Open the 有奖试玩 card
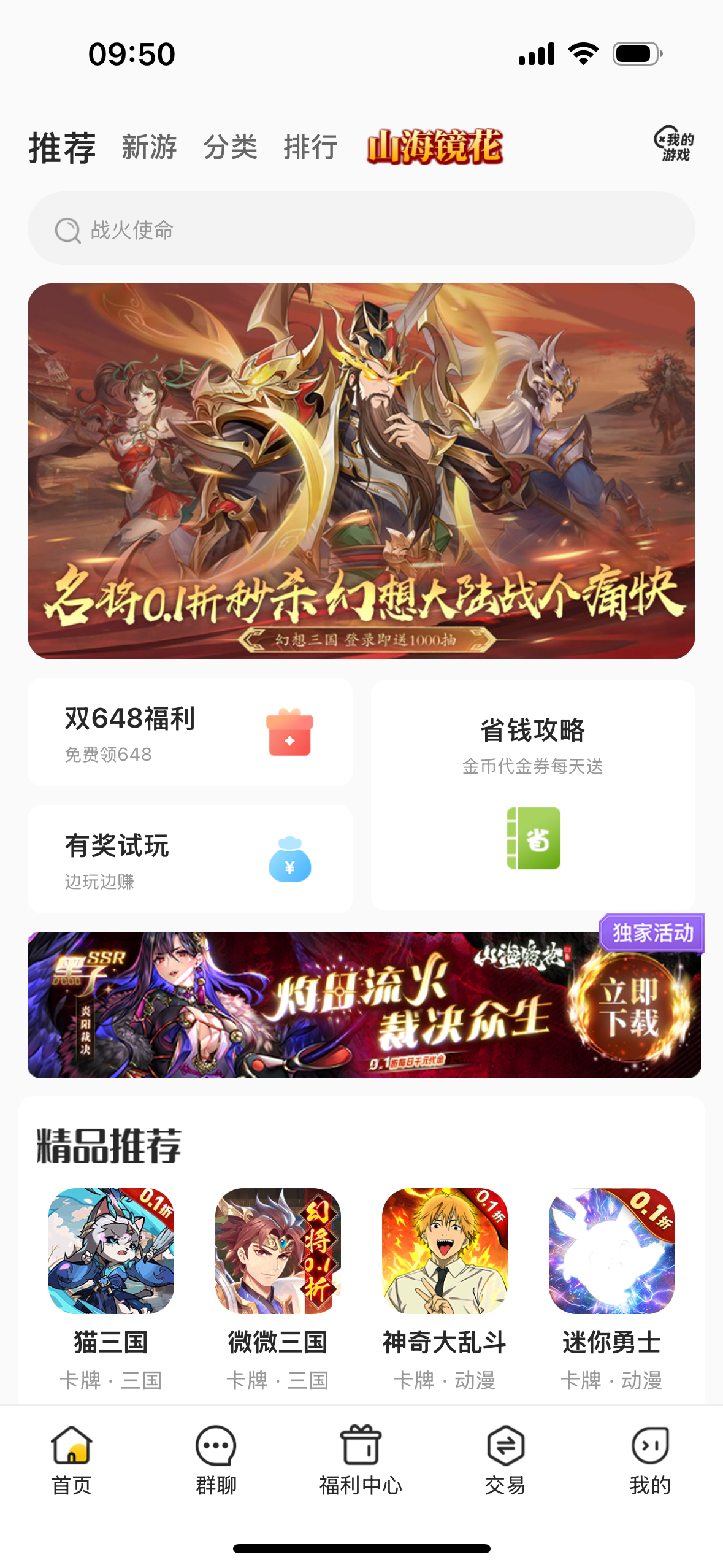 pos(189,859)
